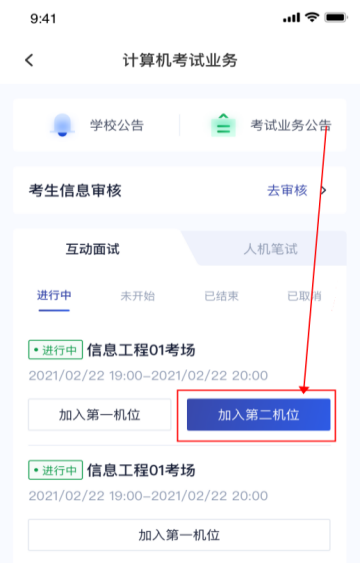Viewport: 360px width, 563px height.
Task: Tap the full-width 加入第一机位 button
Action: pyautogui.click(x=179, y=535)
